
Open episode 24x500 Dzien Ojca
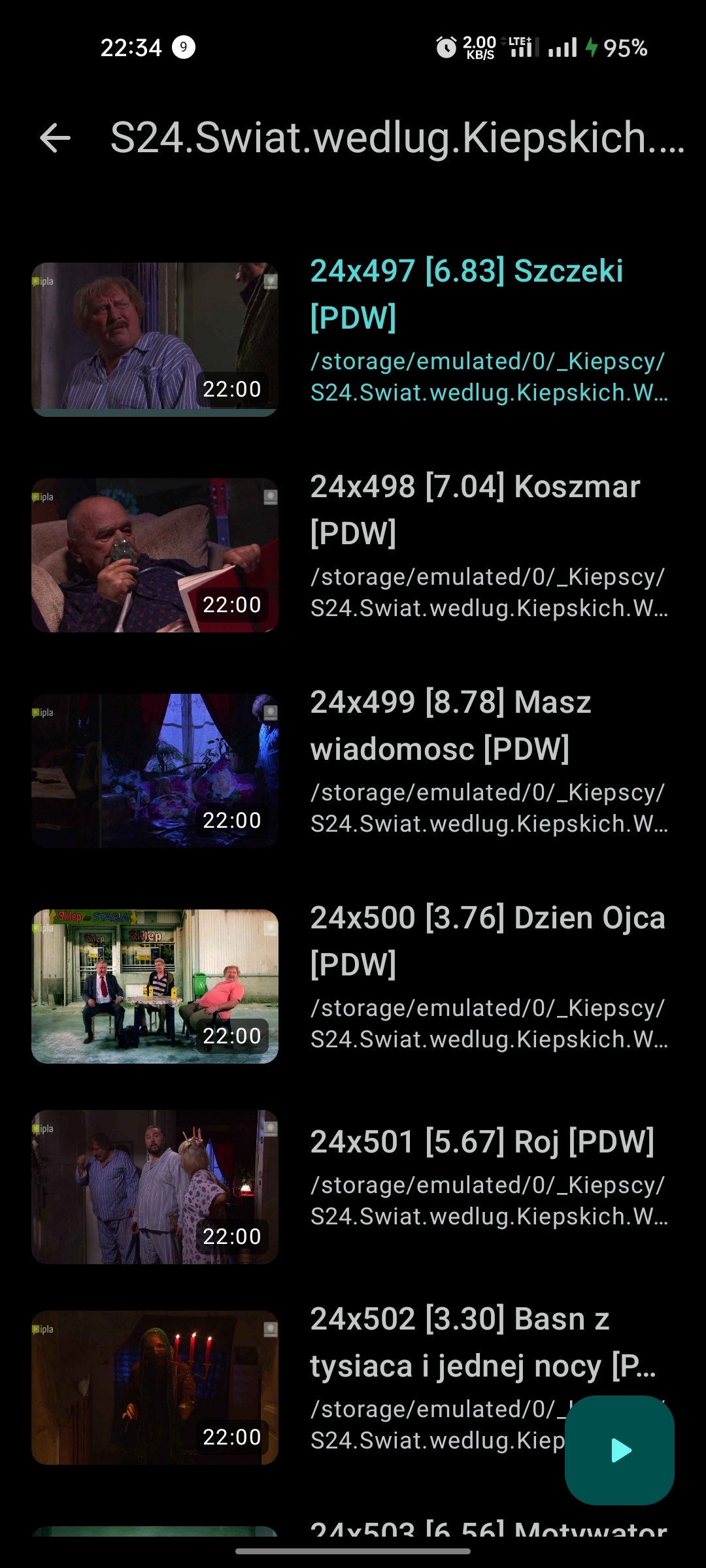353,985
